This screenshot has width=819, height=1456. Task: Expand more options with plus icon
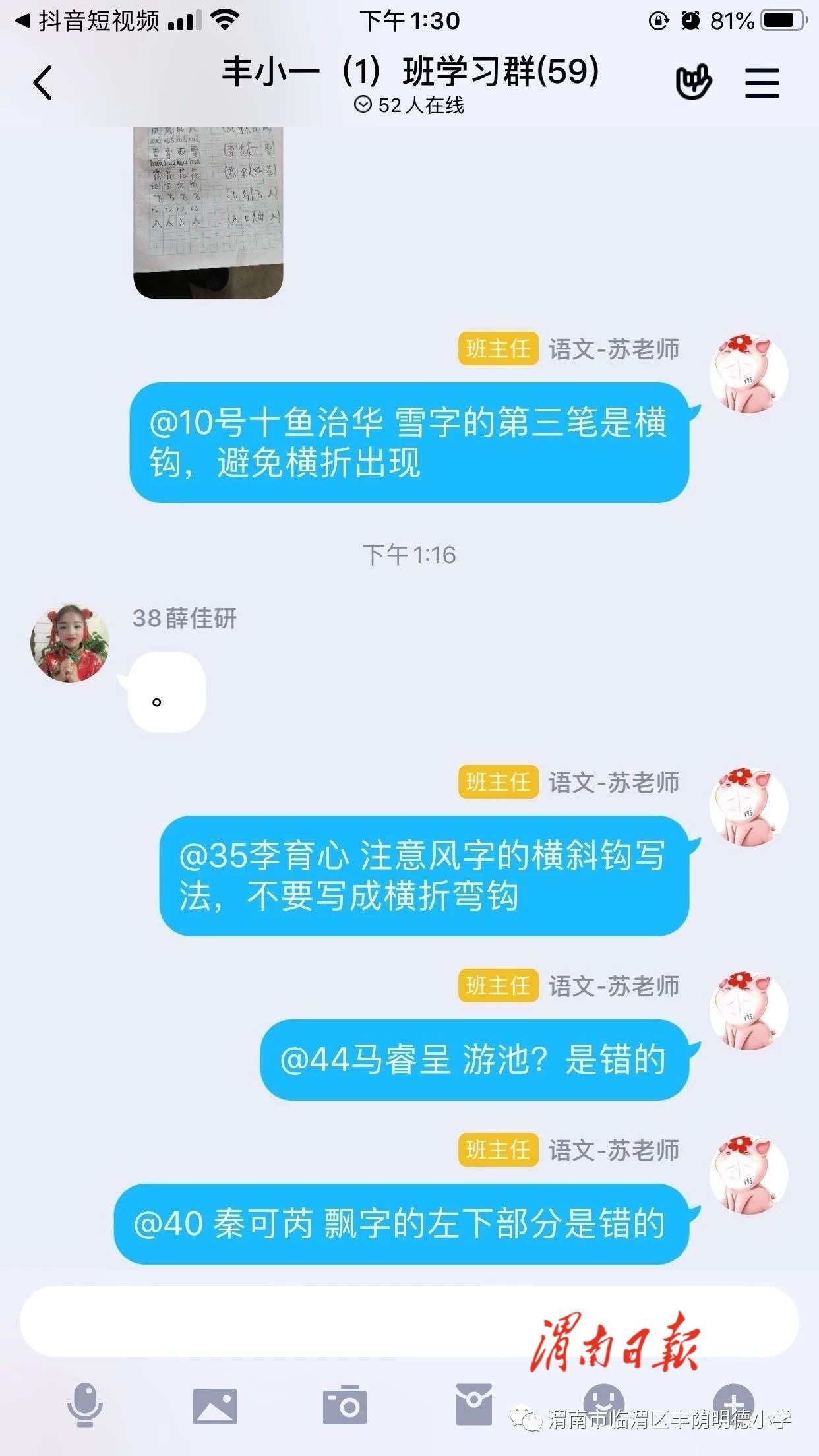point(733,1398)
